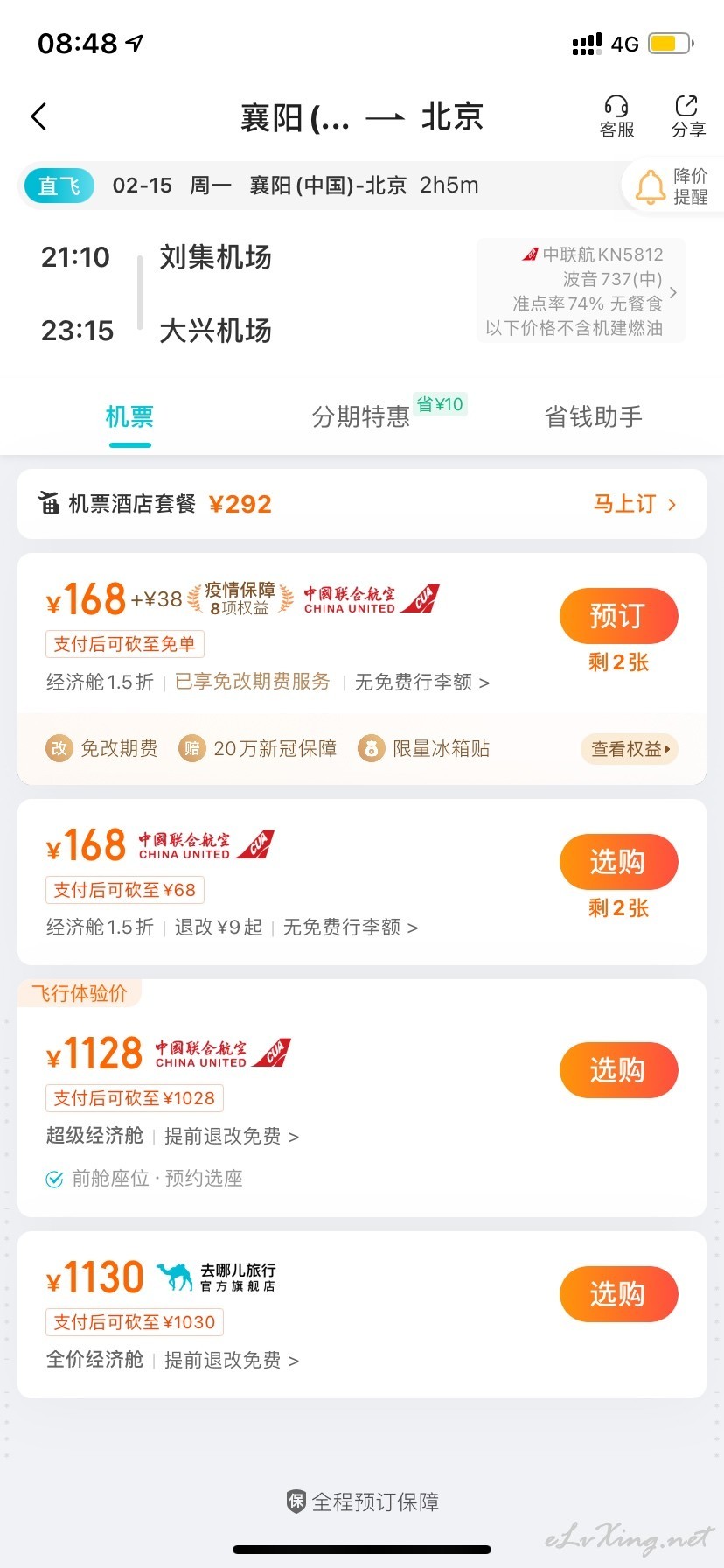
Task: Switch to the 省钱助手 tab
Action: [x=593, y=416]
